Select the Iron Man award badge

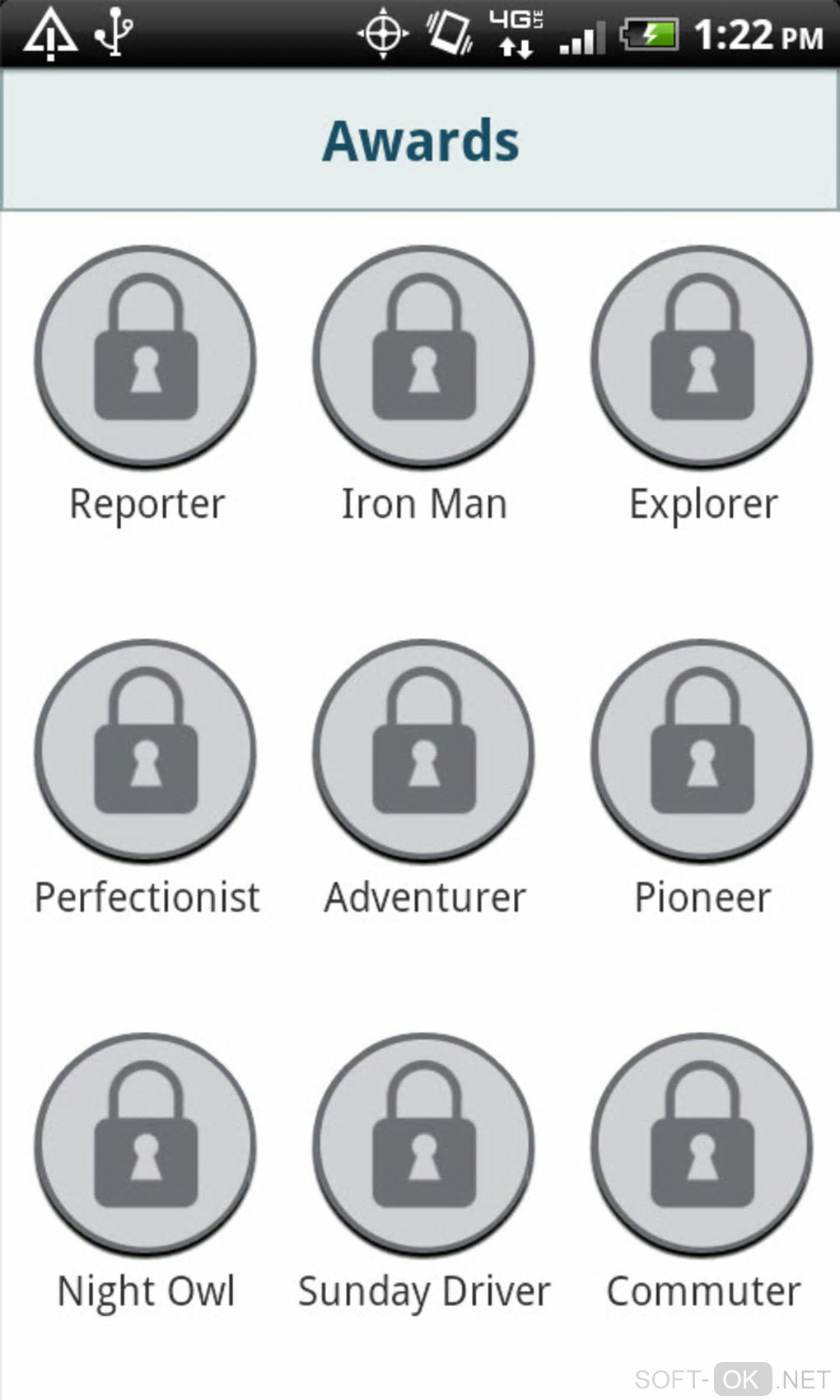click(423, 357)
